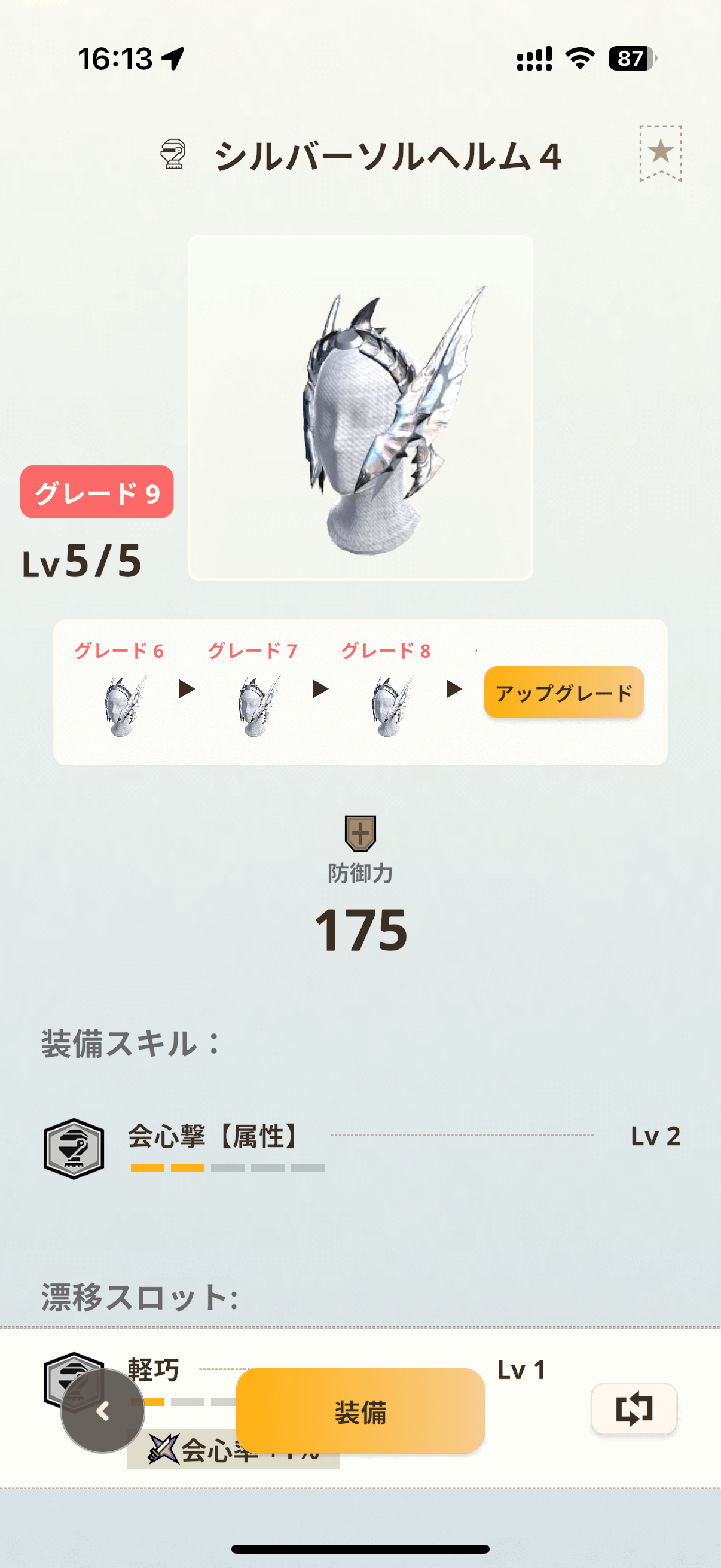This screenshot has width=721, height=1568.
Task: View the silver helm preview image
Action: 360,407
